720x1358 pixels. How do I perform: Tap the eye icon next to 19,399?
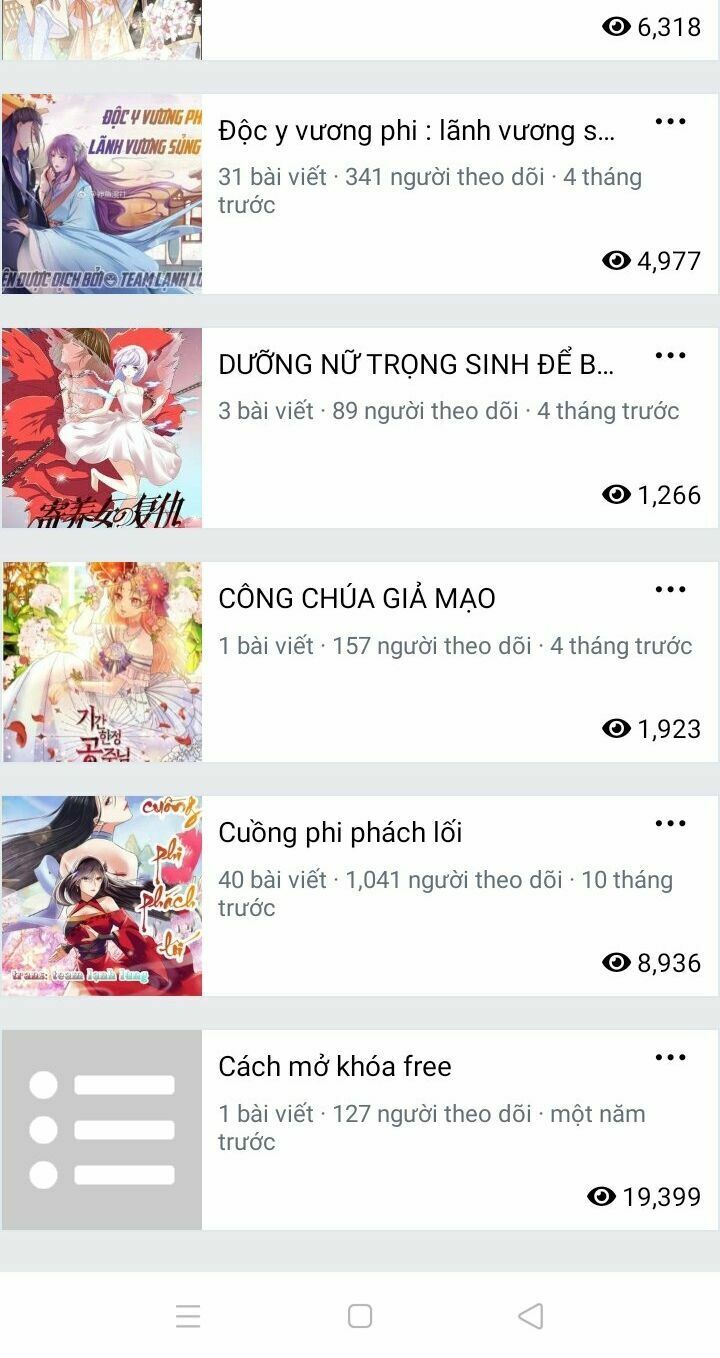tap(600, 1196)
